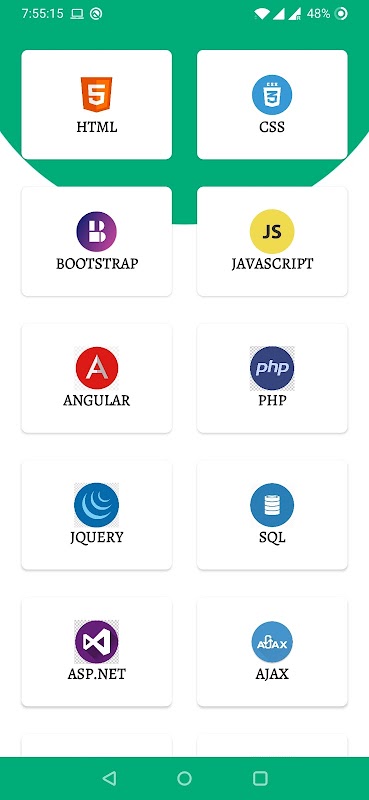The image size is (369, 800).
Task: Open the ASP.NET card
Action: pos(96,652)
